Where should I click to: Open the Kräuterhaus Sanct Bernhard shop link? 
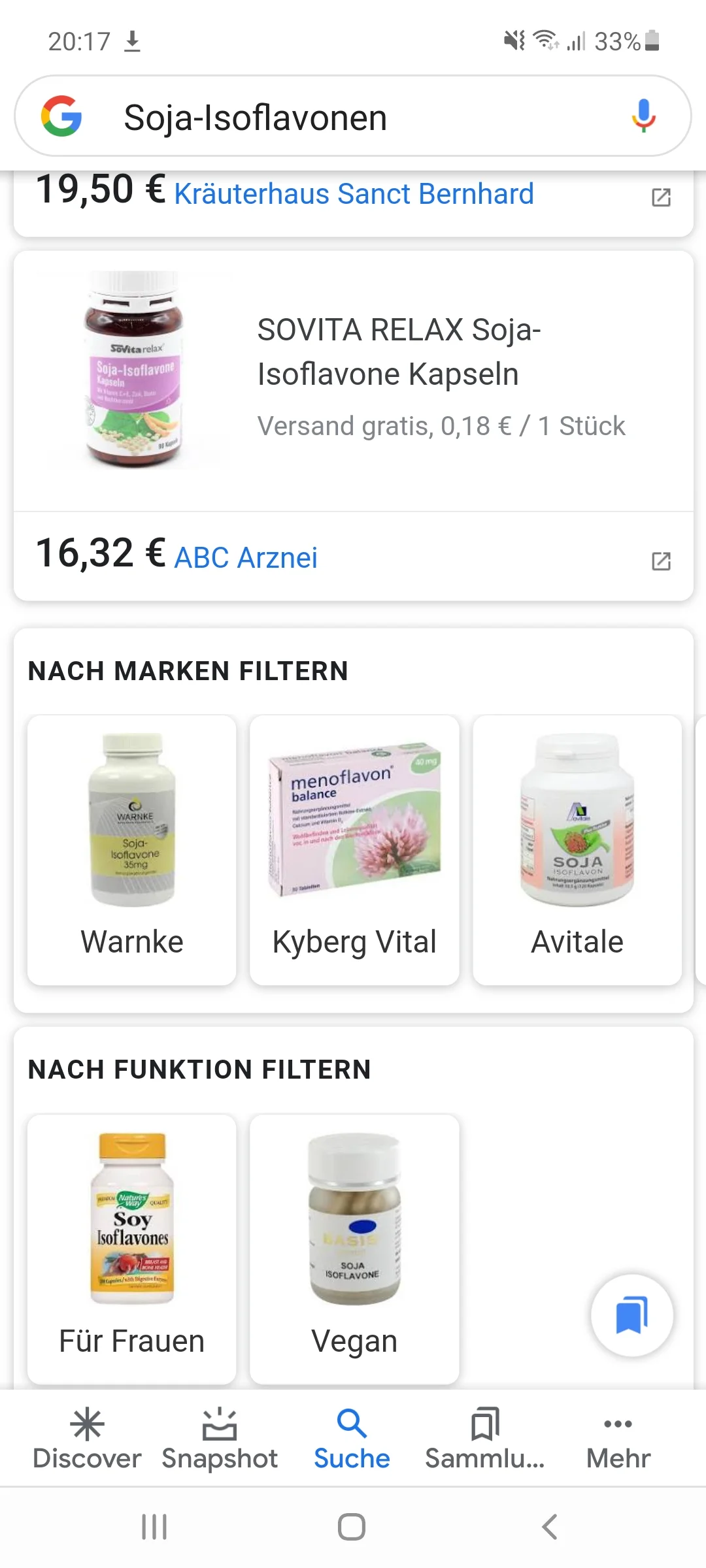tap(354, 194)
